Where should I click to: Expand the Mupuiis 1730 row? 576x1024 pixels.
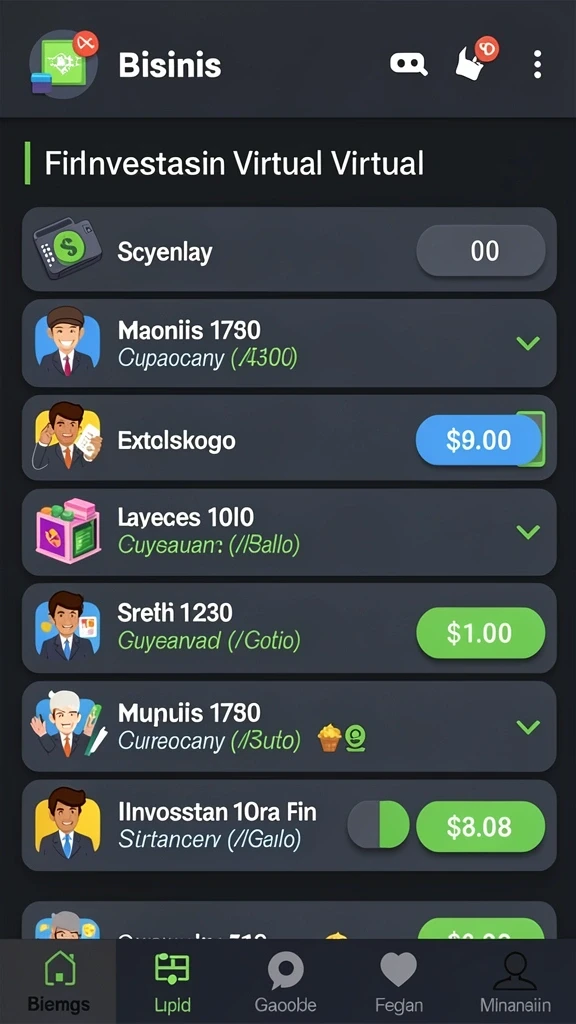click(x=528, y=726)
